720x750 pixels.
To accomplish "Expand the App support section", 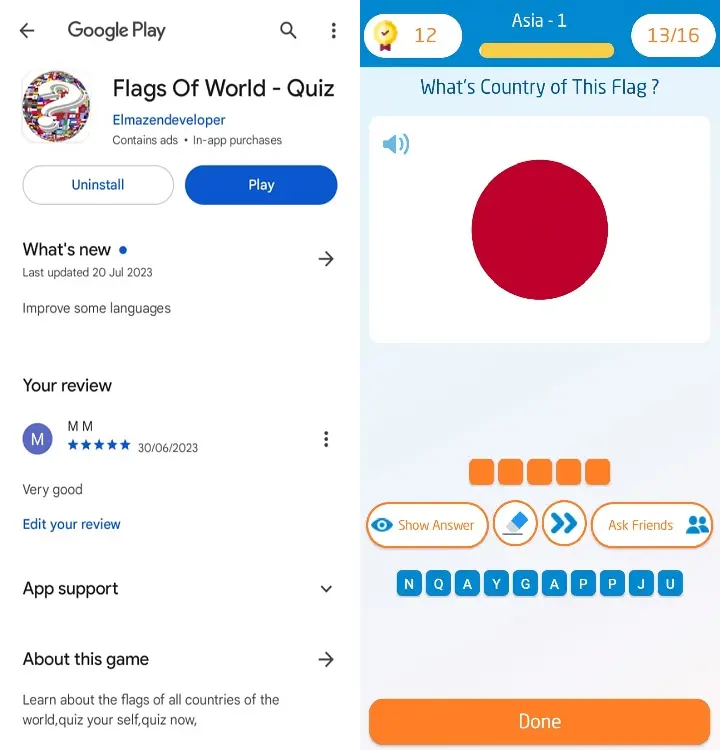I will (x=326, y=589).
